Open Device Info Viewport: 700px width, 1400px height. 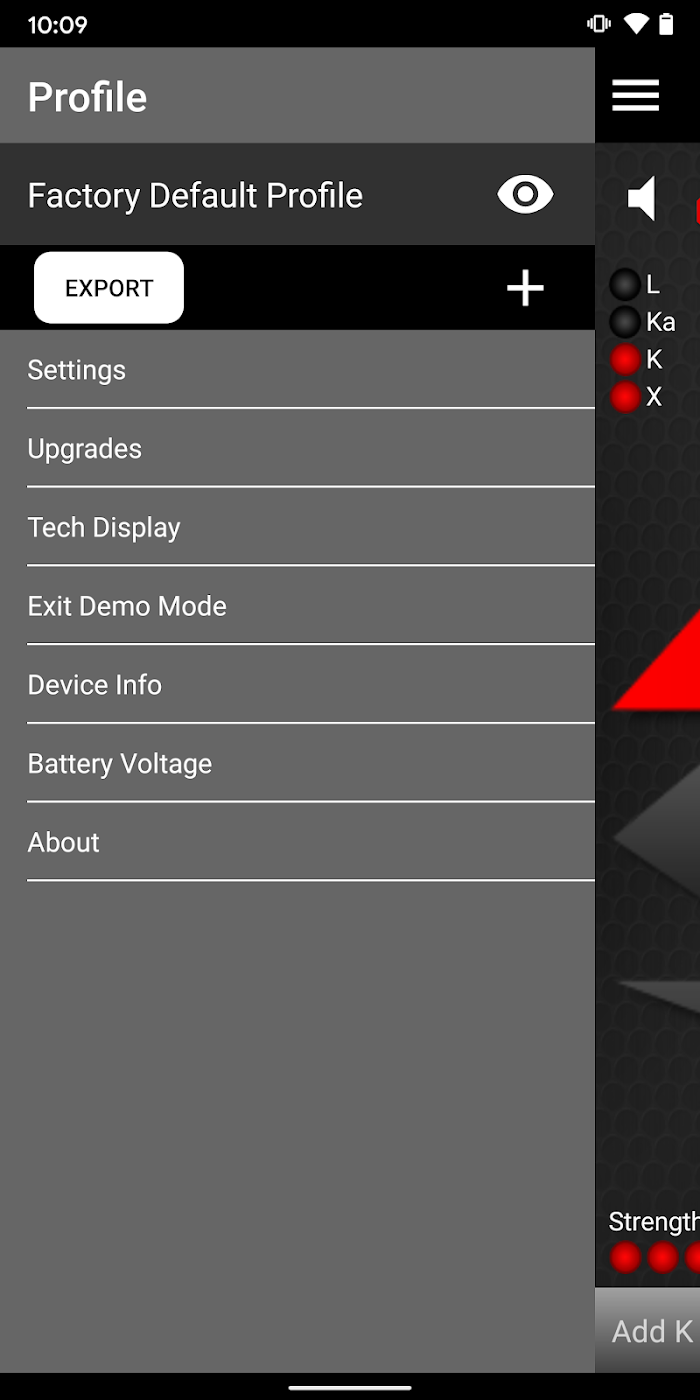pyautogui.click(x=311, y=685)
